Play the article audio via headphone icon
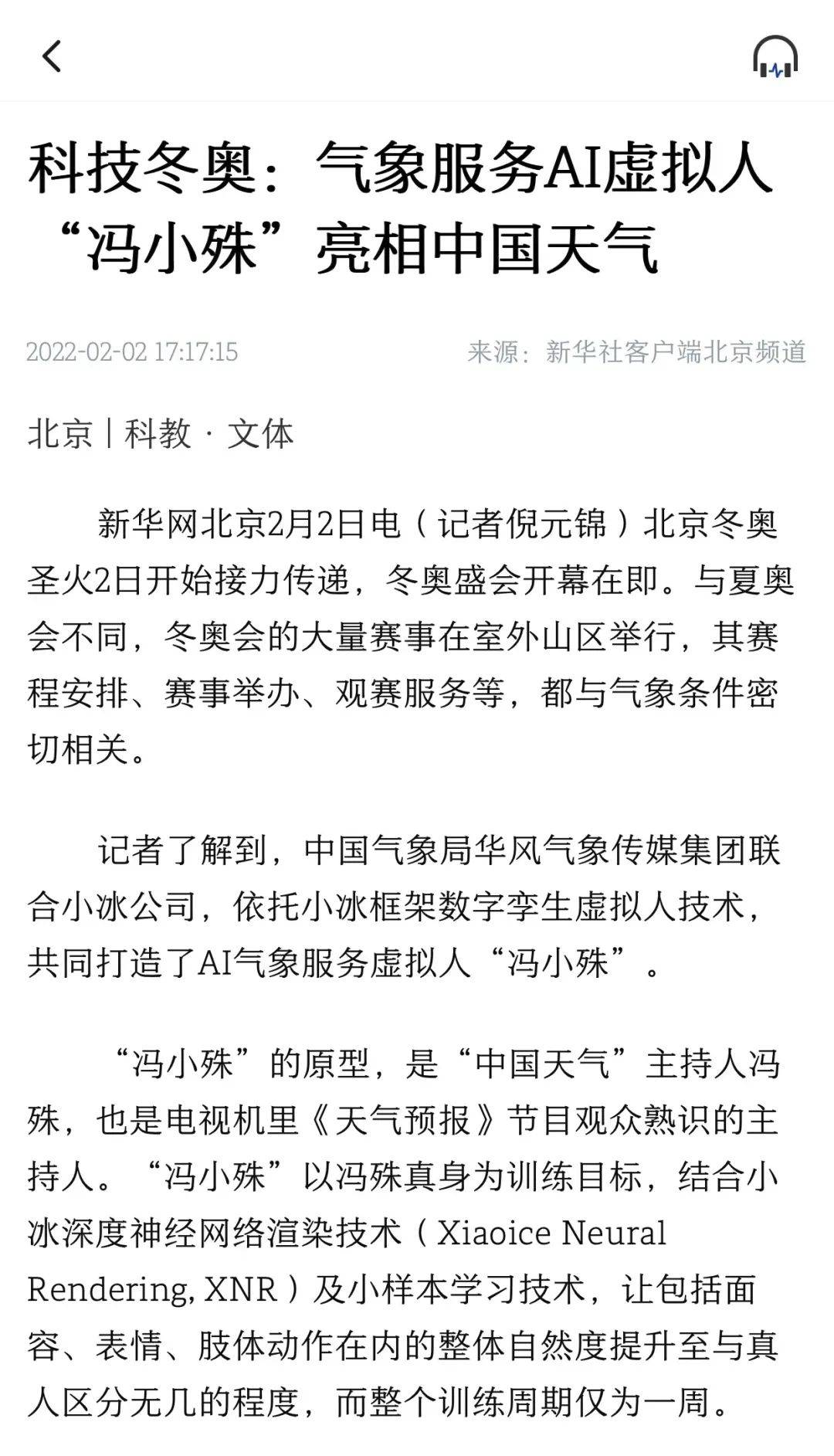The height and width of the screenshot is (1456, 834). point(775,57)
